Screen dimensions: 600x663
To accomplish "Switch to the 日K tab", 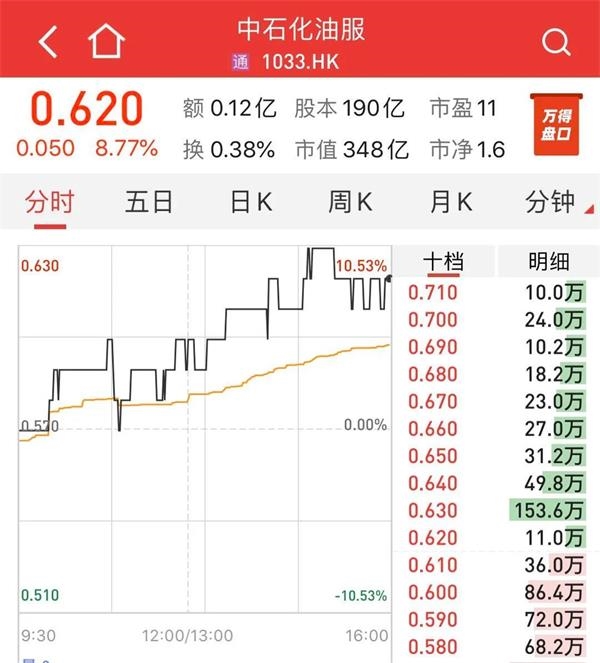I will (x=251, y=202).
